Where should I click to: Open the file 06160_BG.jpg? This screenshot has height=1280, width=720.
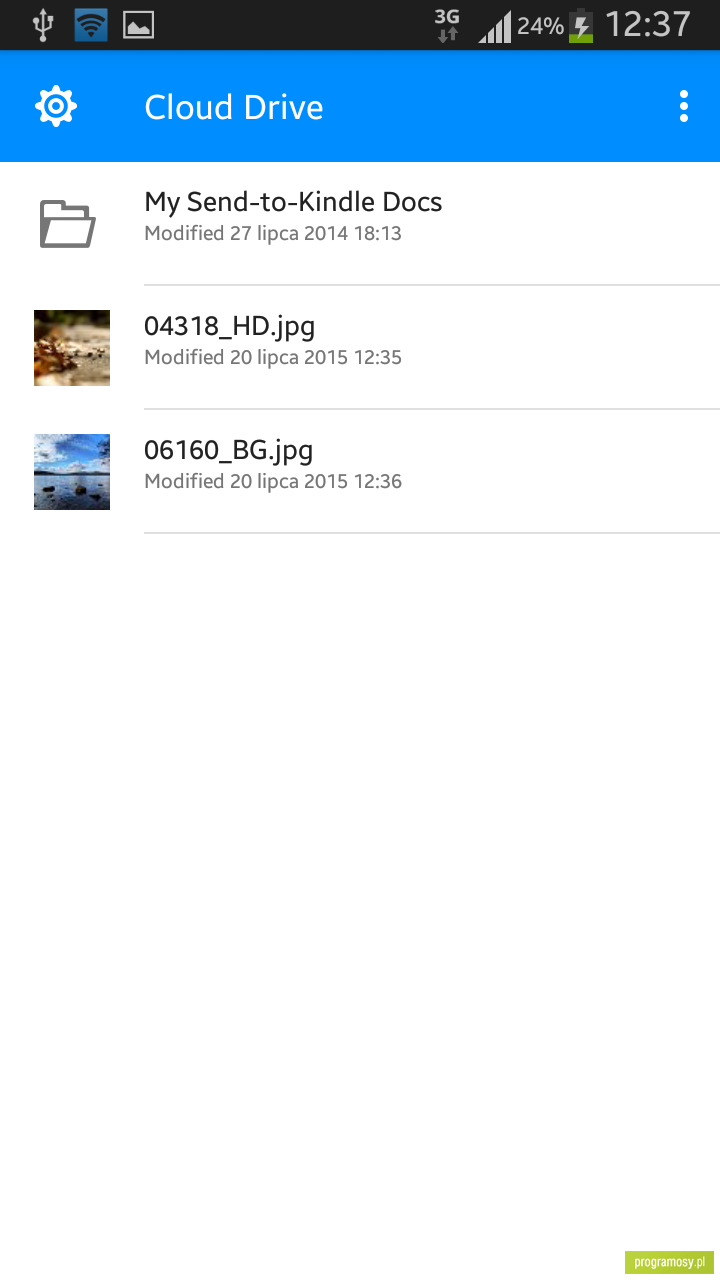click(360, 471)
